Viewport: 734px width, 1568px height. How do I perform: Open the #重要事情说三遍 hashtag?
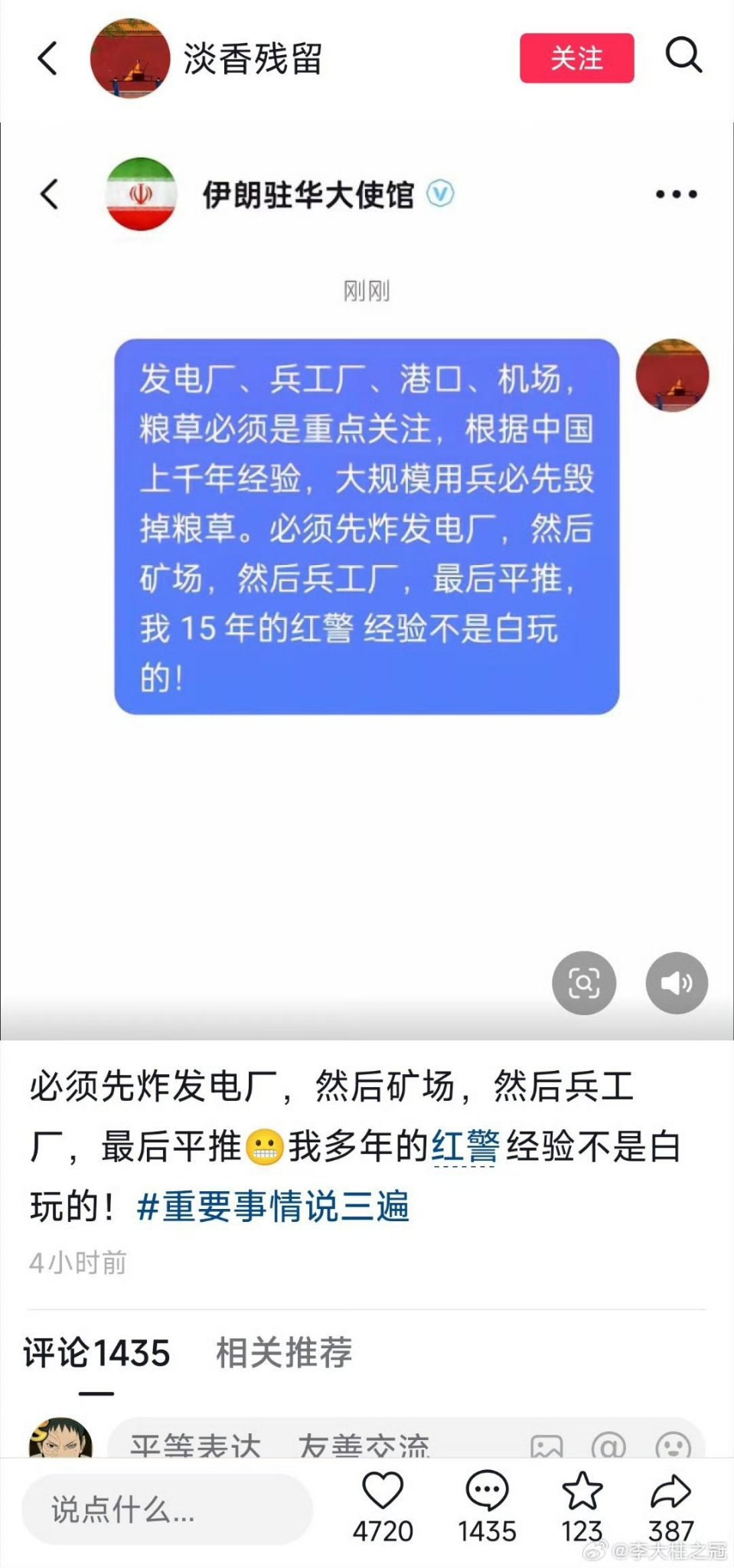pyautogui.click(x=273, y=1207)
